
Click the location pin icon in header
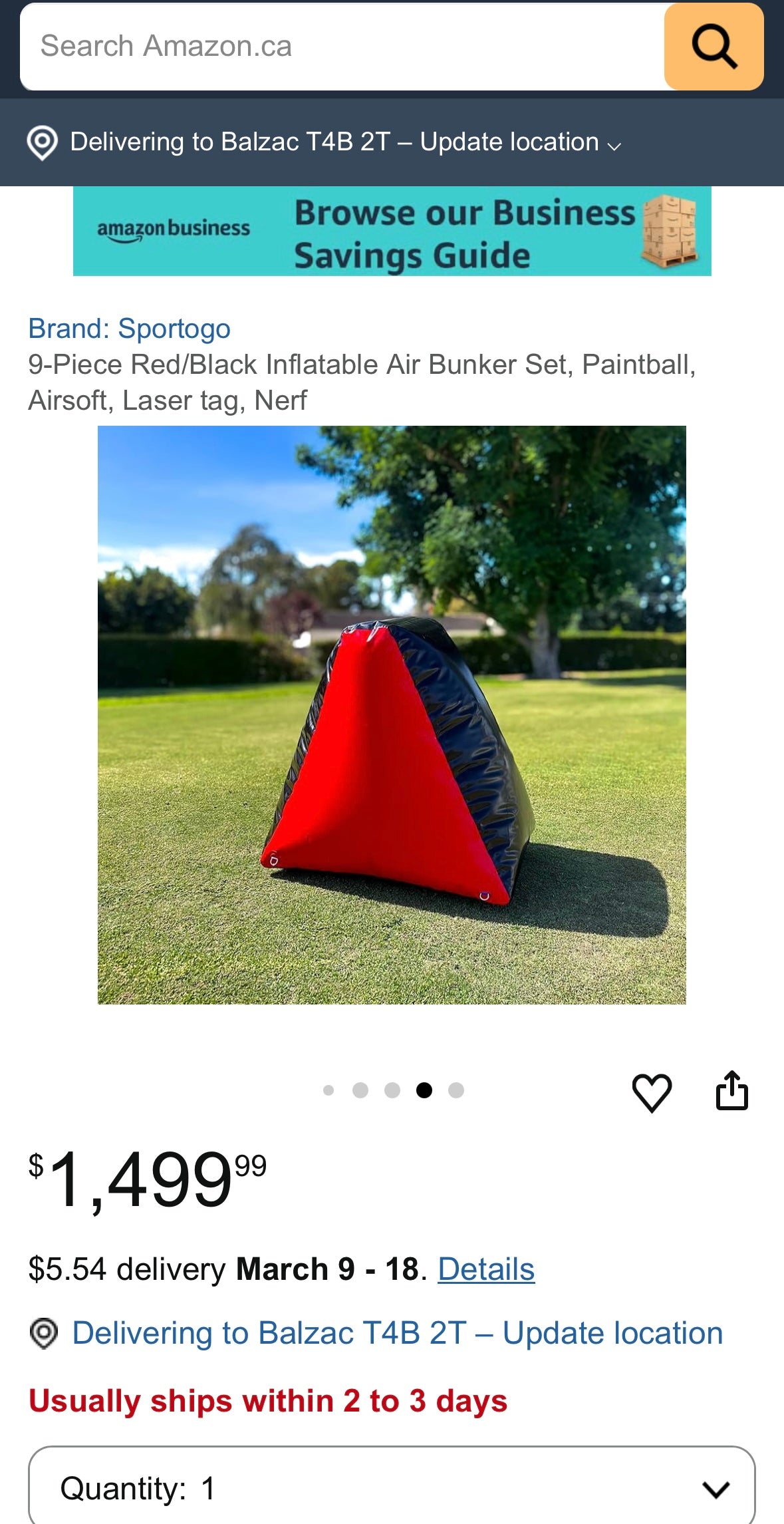coord(42,142)
